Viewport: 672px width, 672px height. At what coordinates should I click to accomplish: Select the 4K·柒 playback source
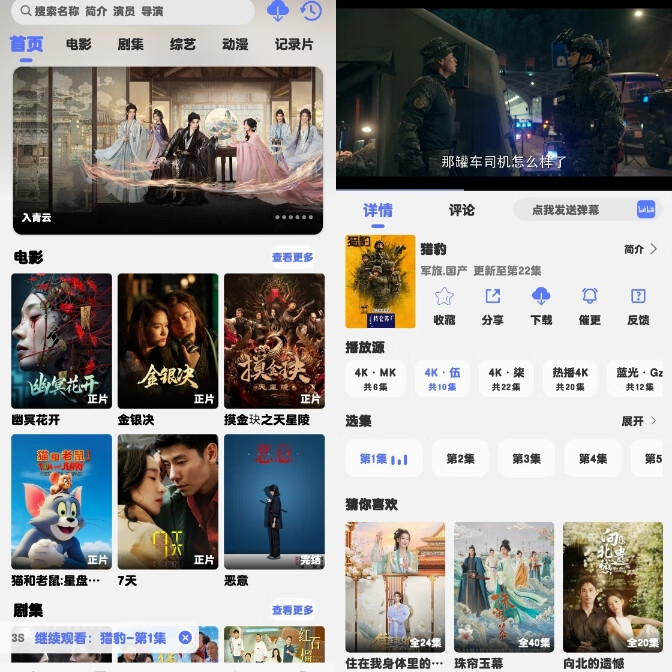click(x=506, y=379)
